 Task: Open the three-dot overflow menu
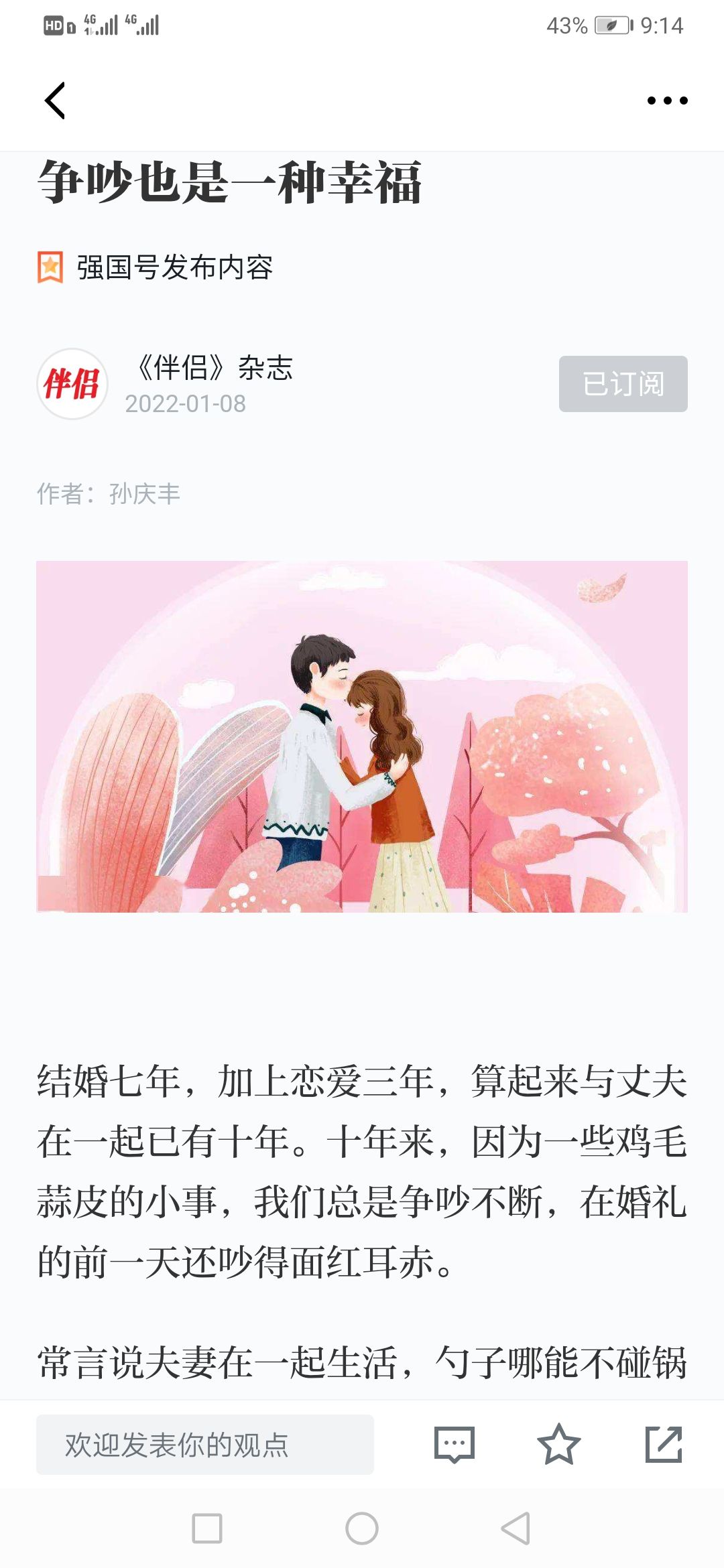(x=666, y=101)
